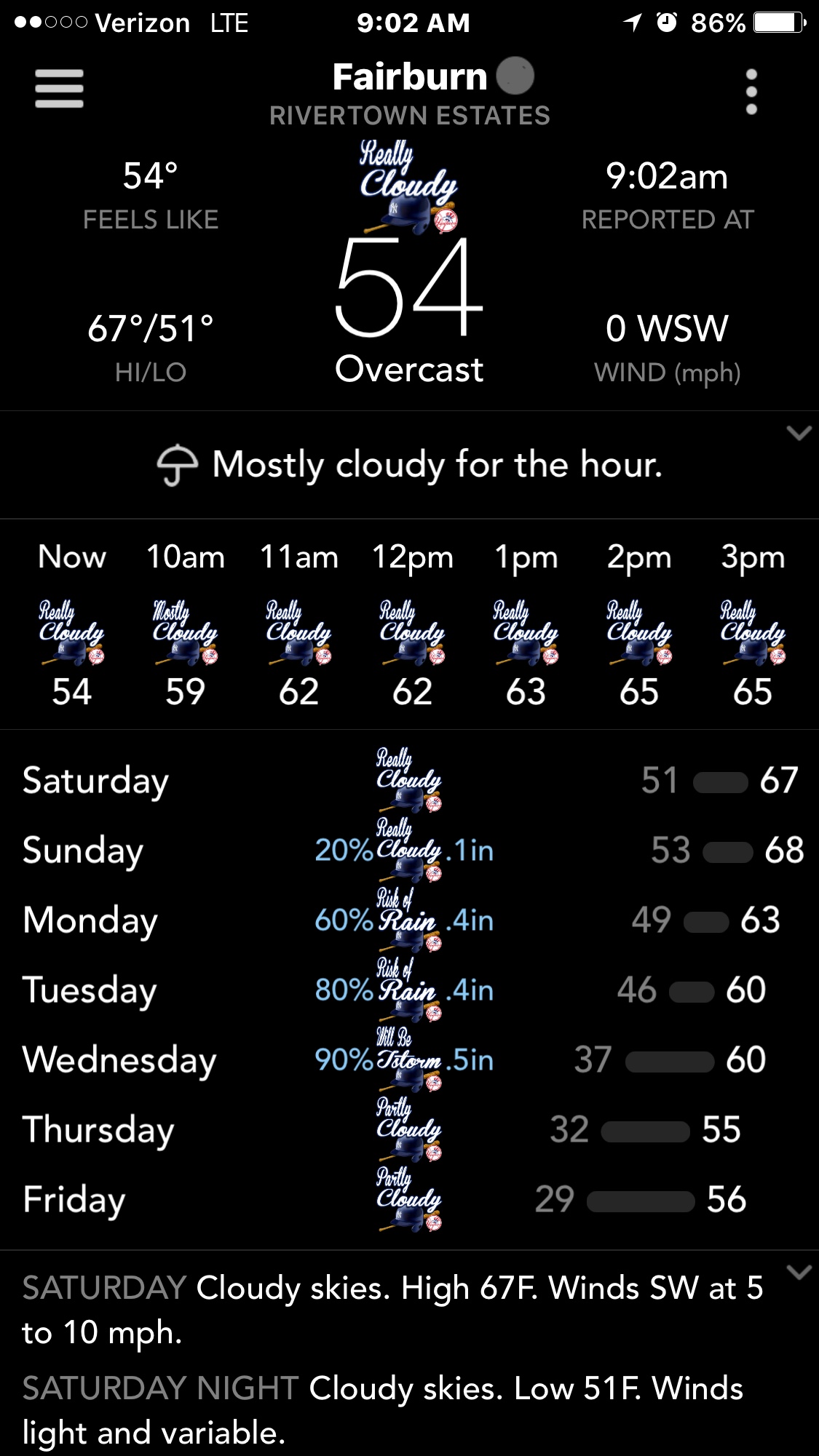Select the 10am hourly forecast
Viewport: 819px width, 1456px height.
186,626
